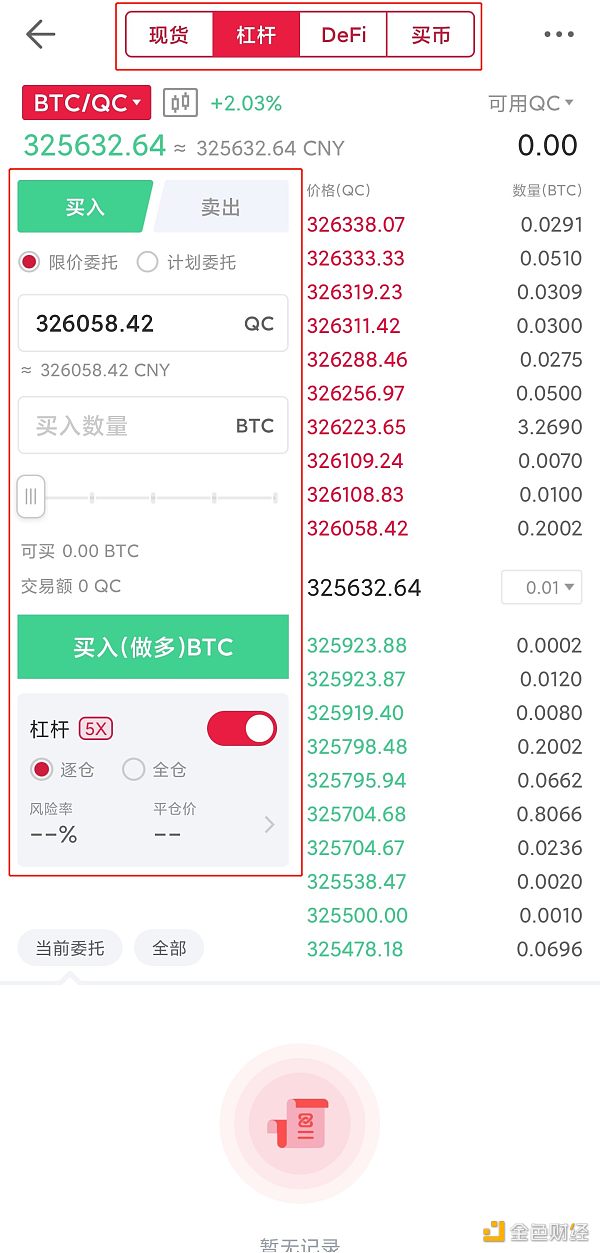Image resolution: width=600 pixels, height=1253 pixels.
Task: Open the BTC/QC pair dropdown
Action: [86, 103]
